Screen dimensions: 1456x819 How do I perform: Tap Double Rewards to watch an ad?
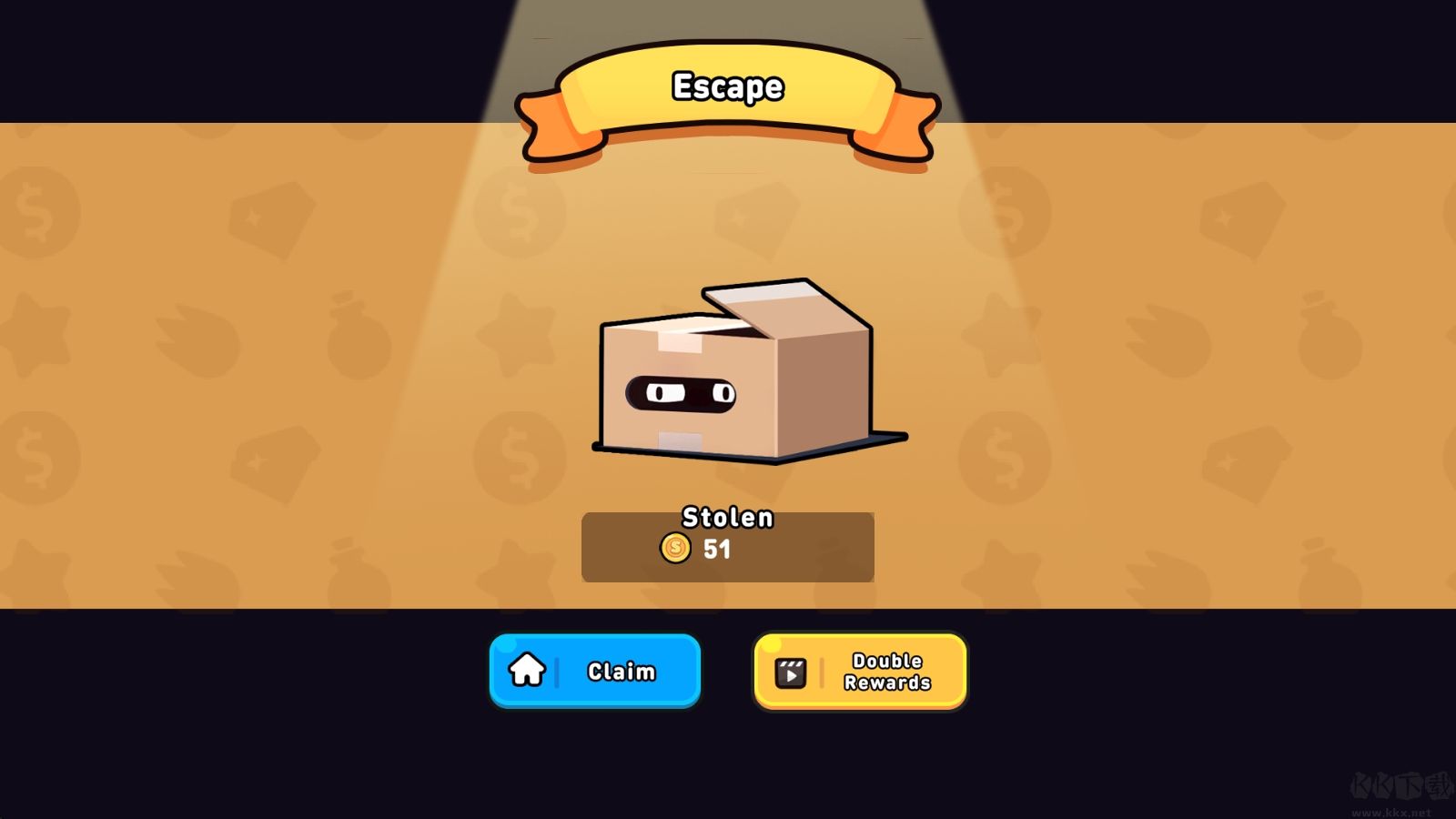point(860,672)
